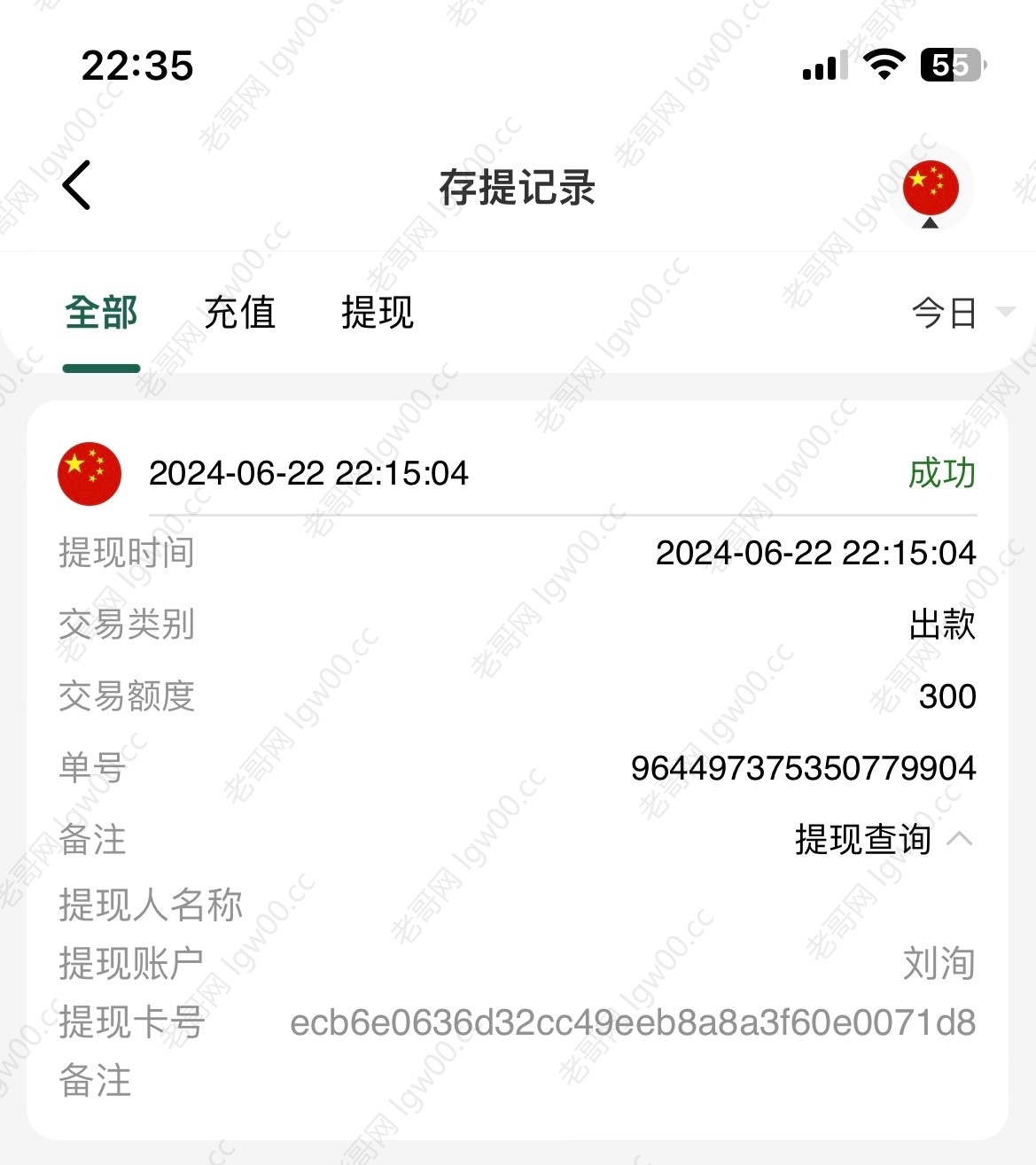
Task: Collapse the 提现查询 details section
Action: (960, 838)
